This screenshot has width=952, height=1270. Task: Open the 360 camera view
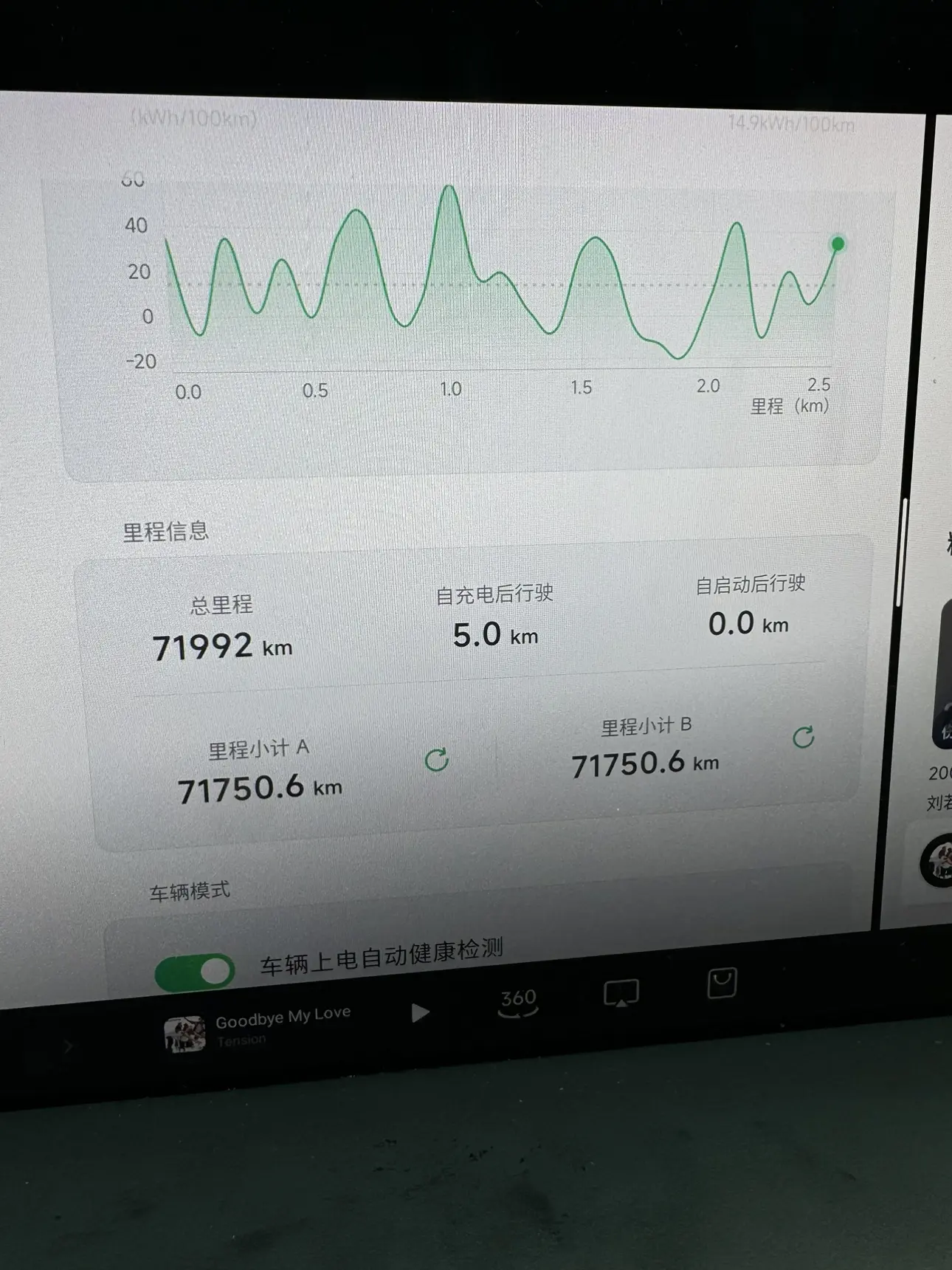point(518,1001)
